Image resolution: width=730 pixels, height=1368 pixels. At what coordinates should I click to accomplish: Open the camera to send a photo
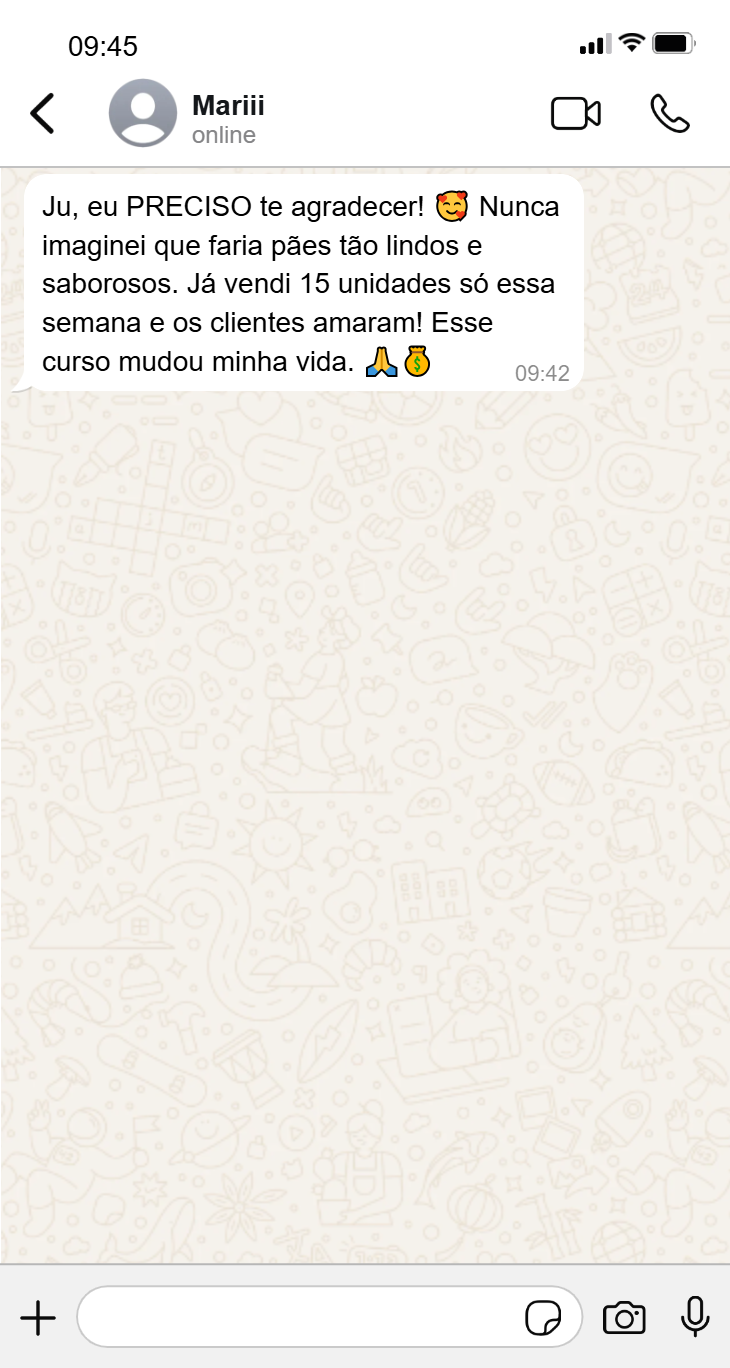pyautogui.click(x=624, y=1318)
